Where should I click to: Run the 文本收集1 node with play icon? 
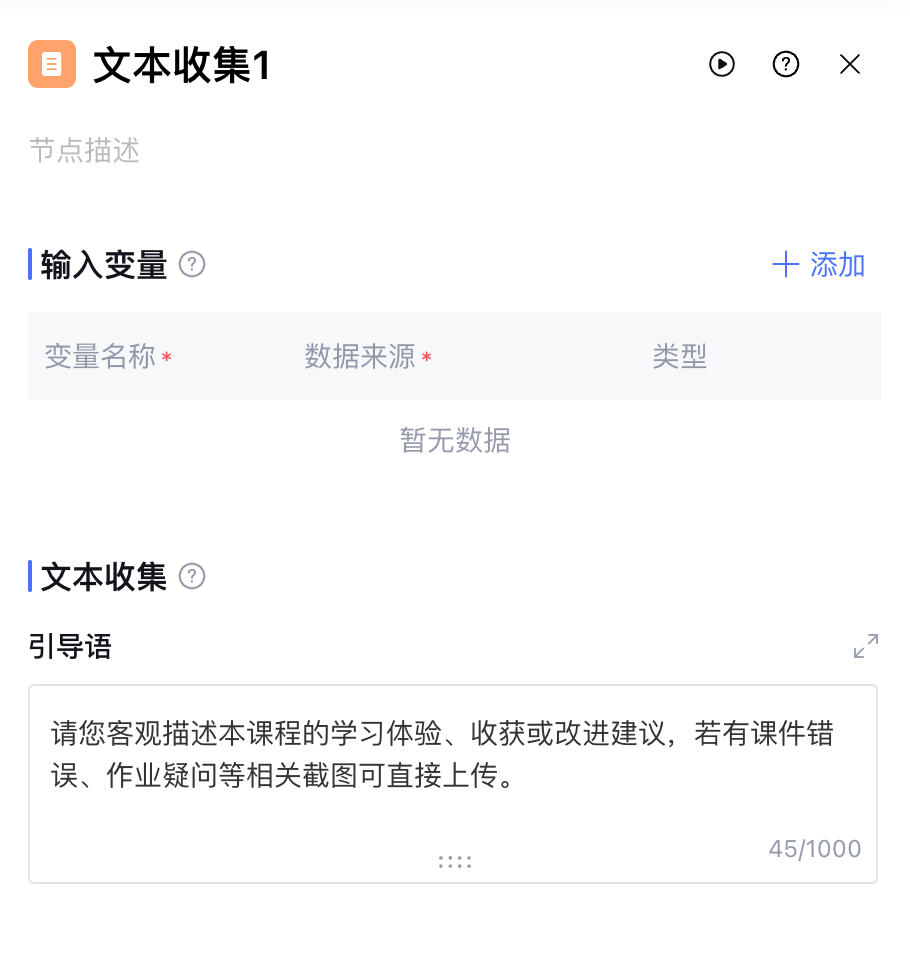click(722, 65)
